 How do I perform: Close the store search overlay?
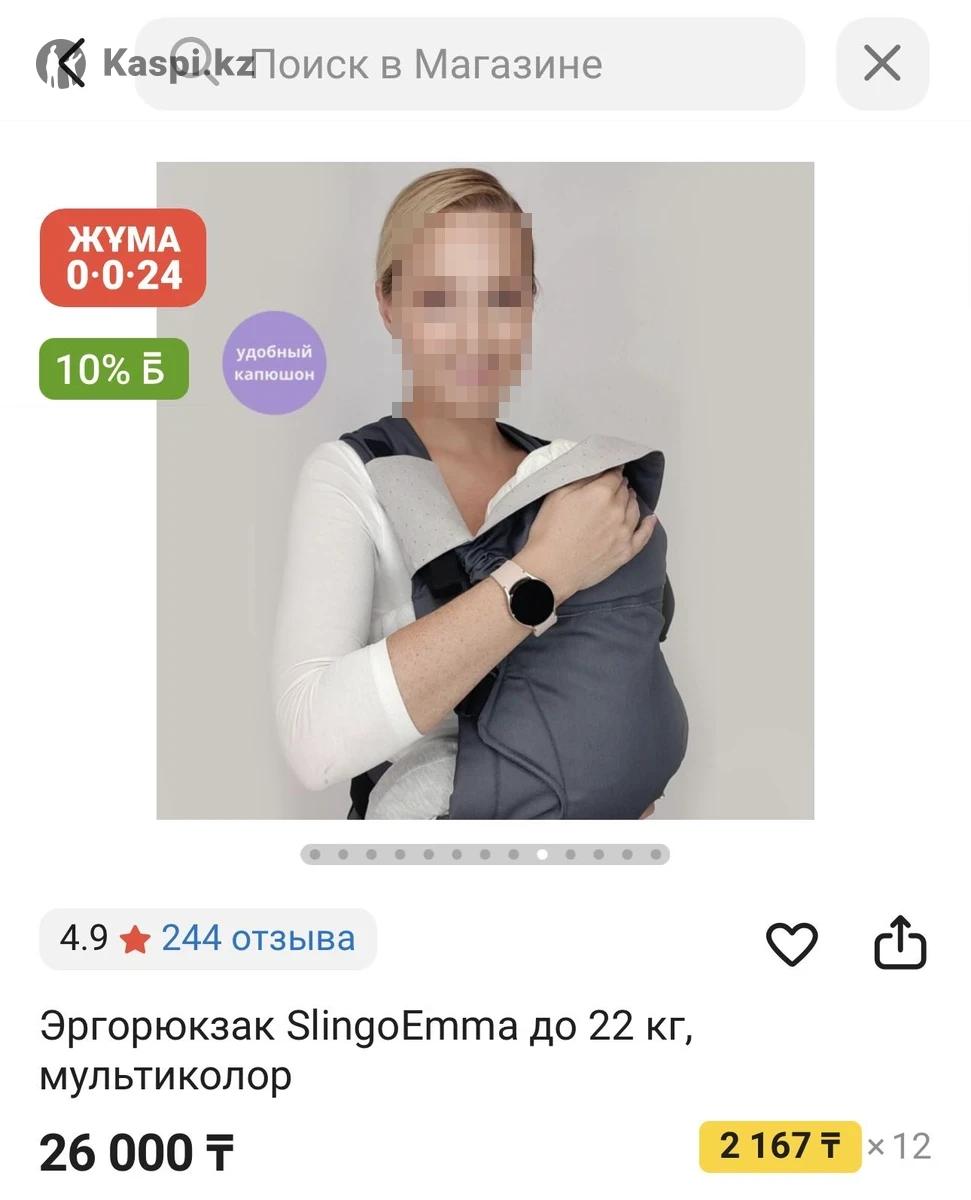click(x=882, y=64)
